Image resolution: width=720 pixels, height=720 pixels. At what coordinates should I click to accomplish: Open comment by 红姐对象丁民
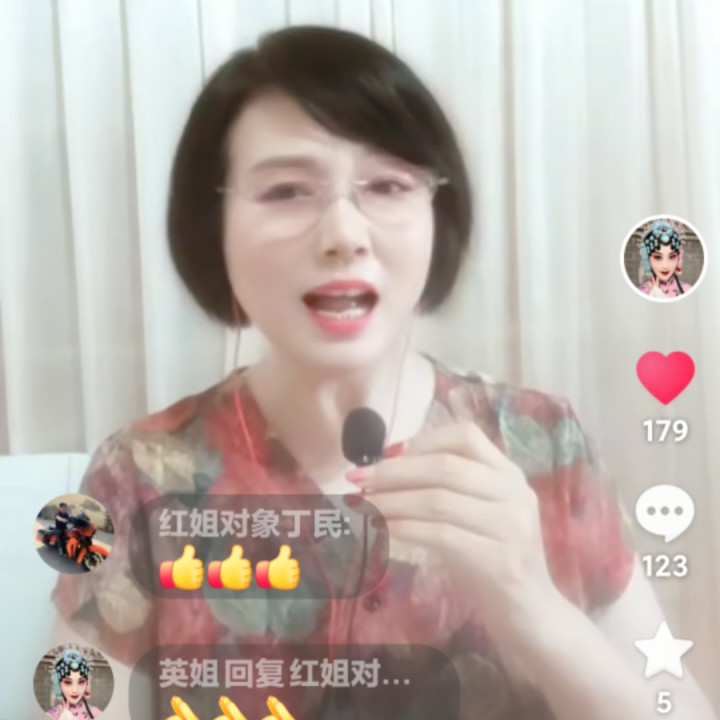(x=257, y=546)
